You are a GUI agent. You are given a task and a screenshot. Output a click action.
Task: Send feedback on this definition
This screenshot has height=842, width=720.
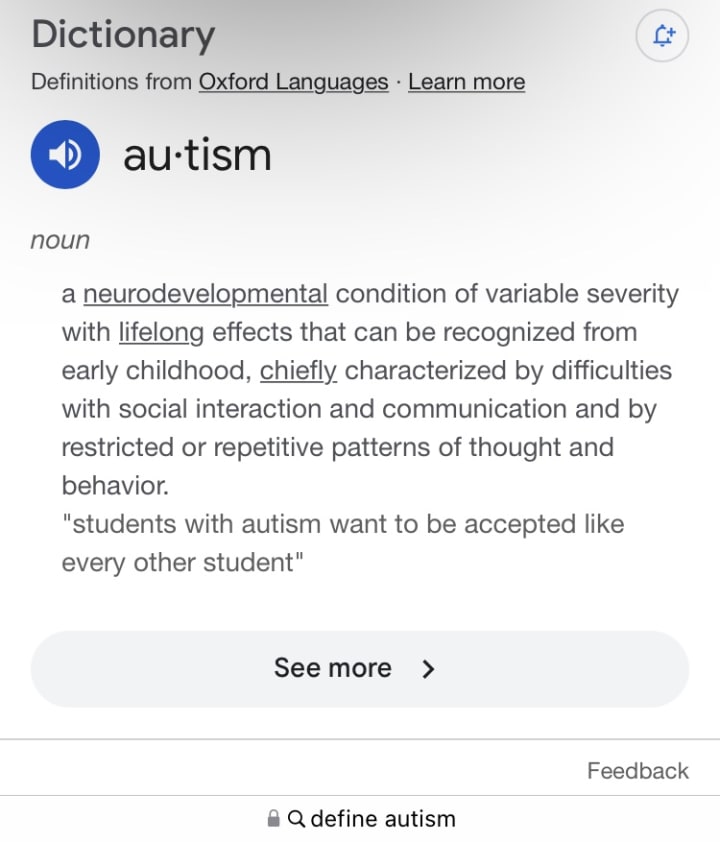click(637, 771)
